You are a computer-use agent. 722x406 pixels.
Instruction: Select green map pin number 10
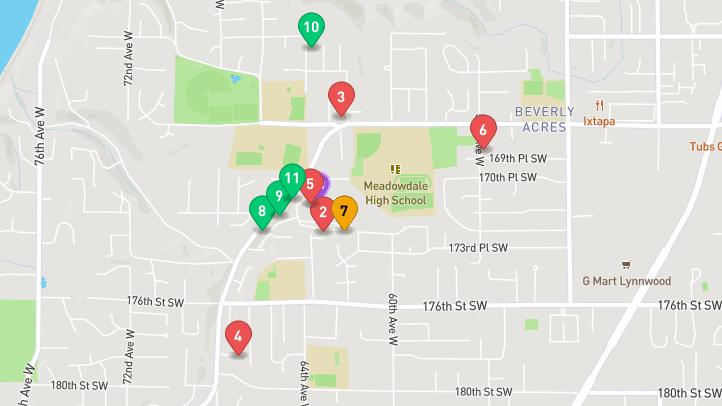tap(310, 28)
